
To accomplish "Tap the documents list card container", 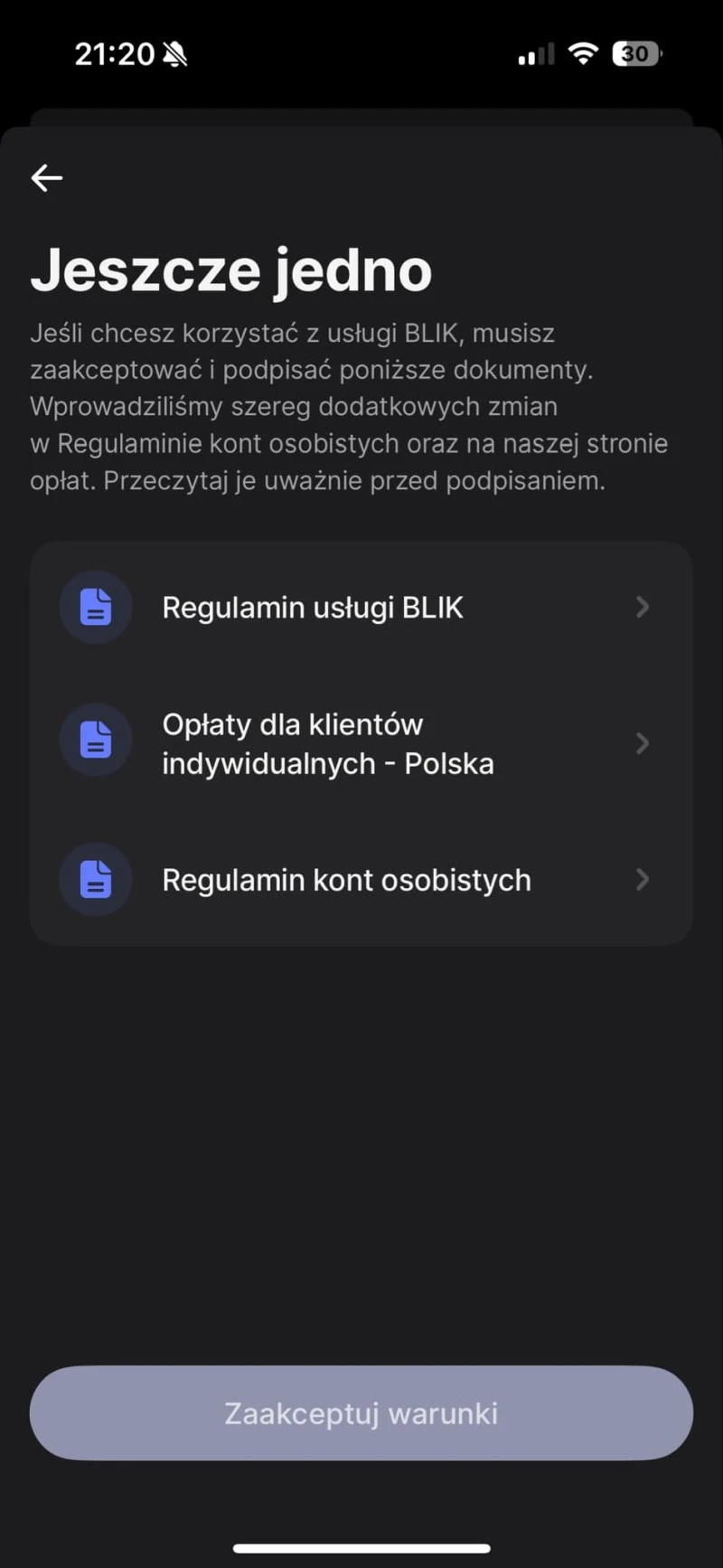I will click(361, 743).
